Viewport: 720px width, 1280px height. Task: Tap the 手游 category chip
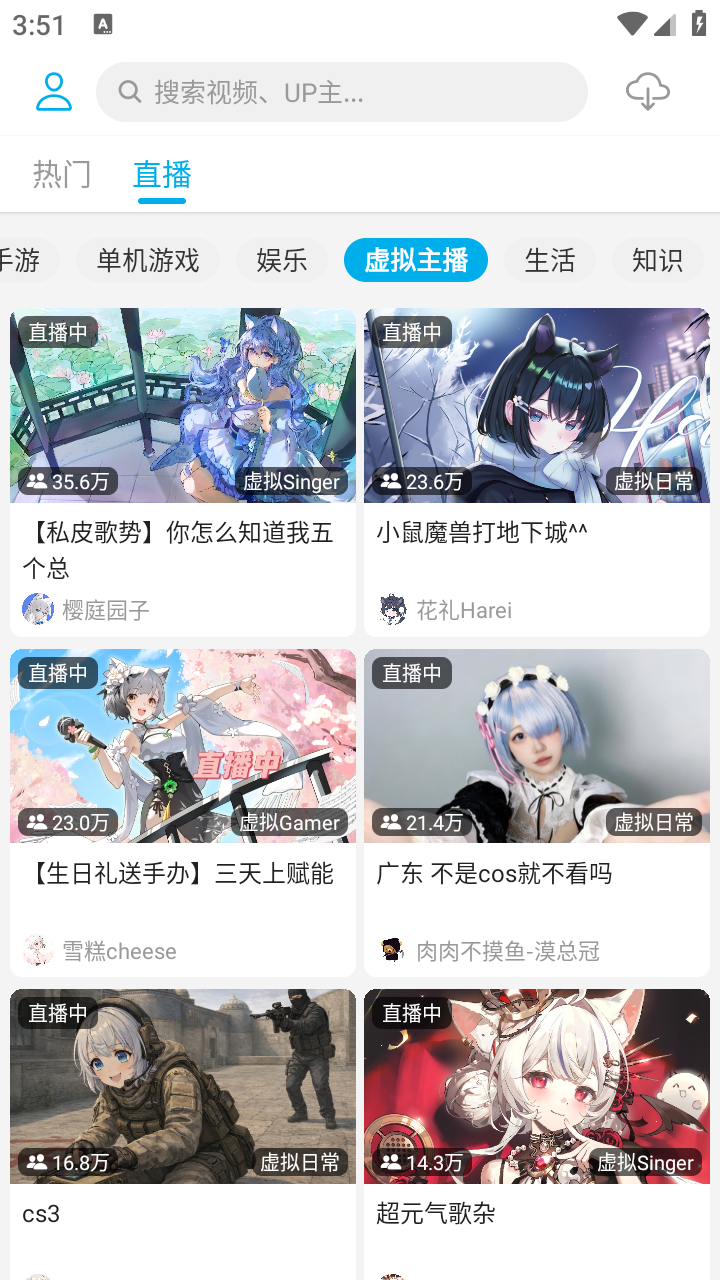[22, 260]
